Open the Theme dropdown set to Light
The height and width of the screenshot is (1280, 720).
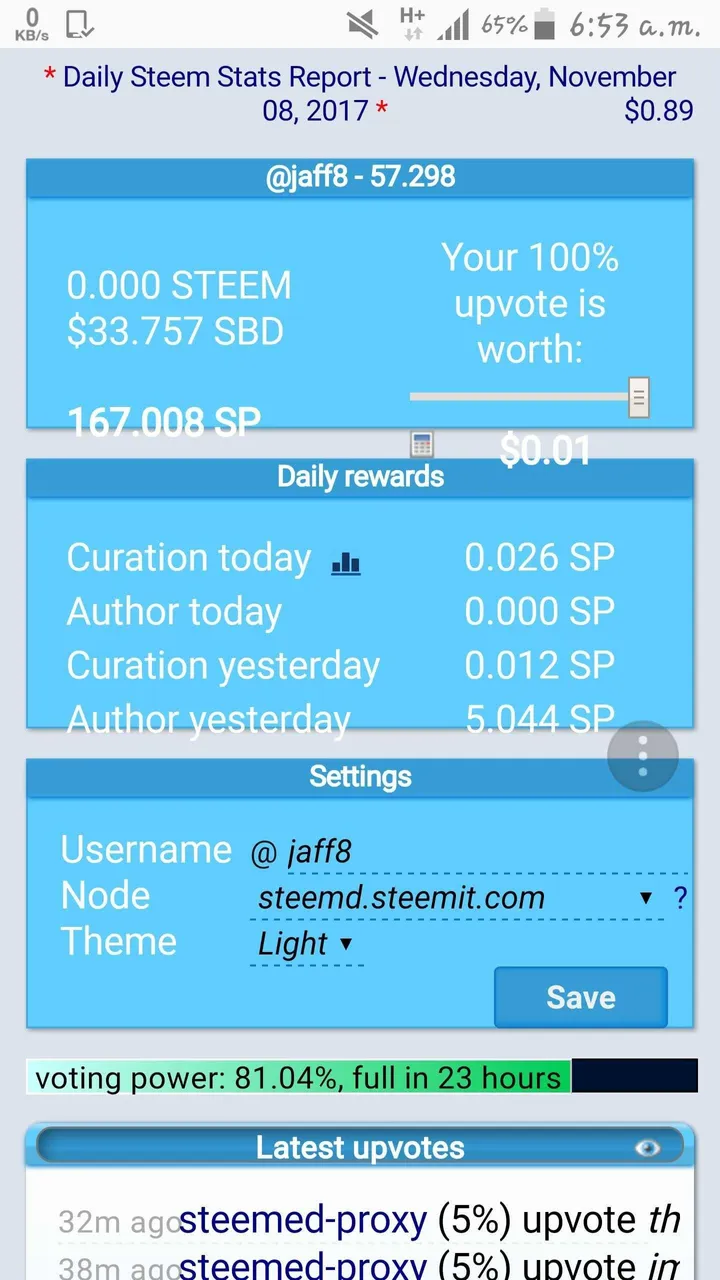306,943
